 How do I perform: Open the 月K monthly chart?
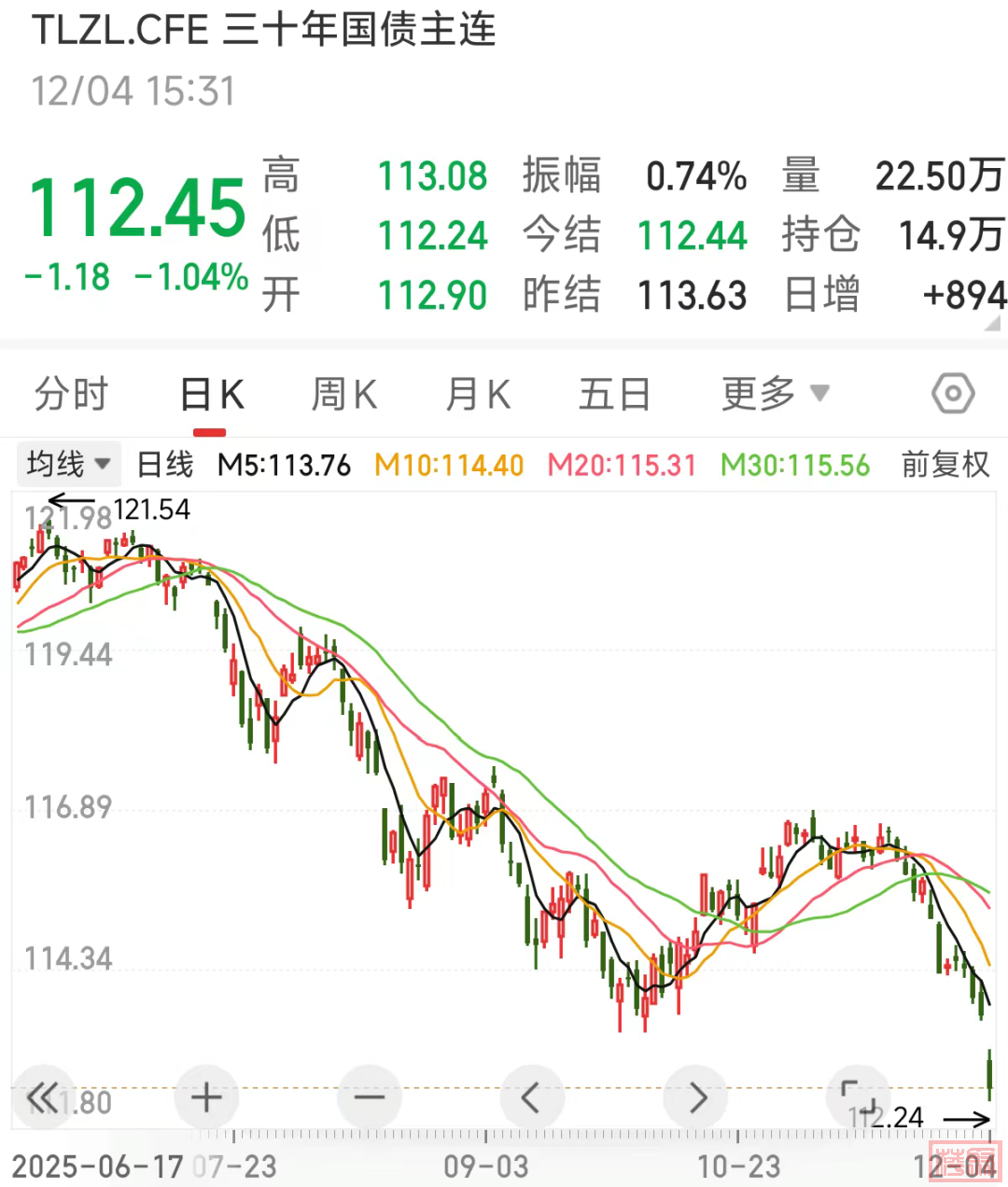click(478, 395)
